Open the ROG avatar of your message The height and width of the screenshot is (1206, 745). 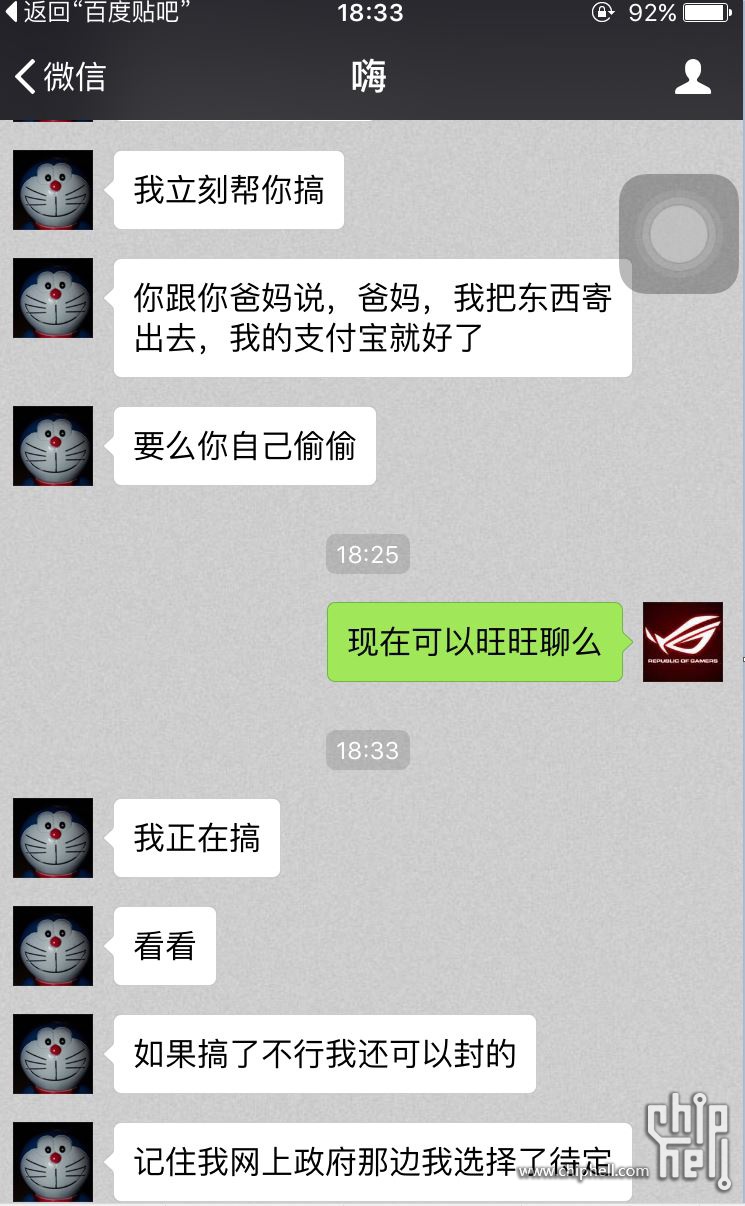coord(682,642)
